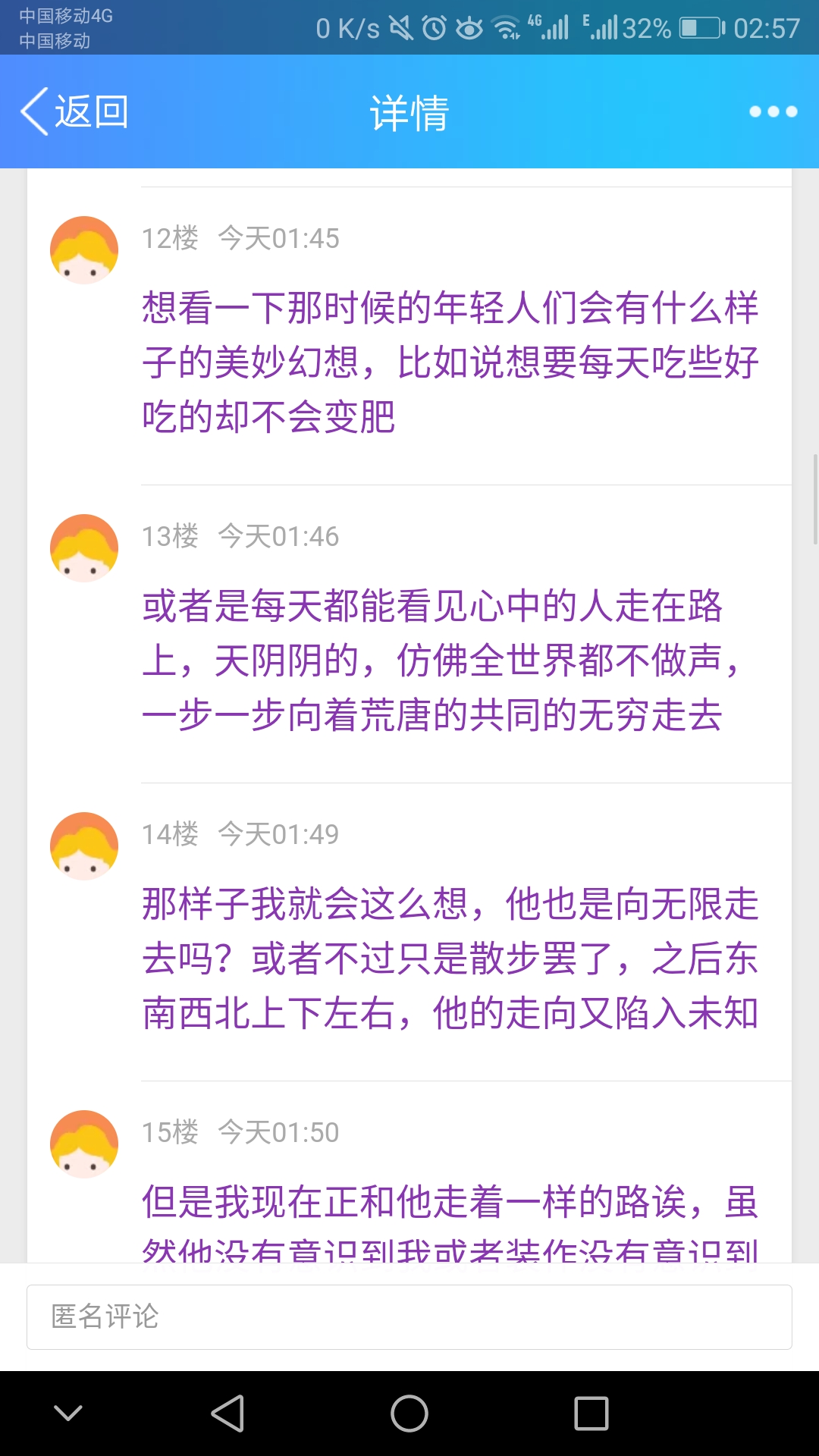Image resolution: width=819 pixels, height=1456 pixels.
Task: Tap the avatar on the 12楼 comment
Action: tap(84, 250)
